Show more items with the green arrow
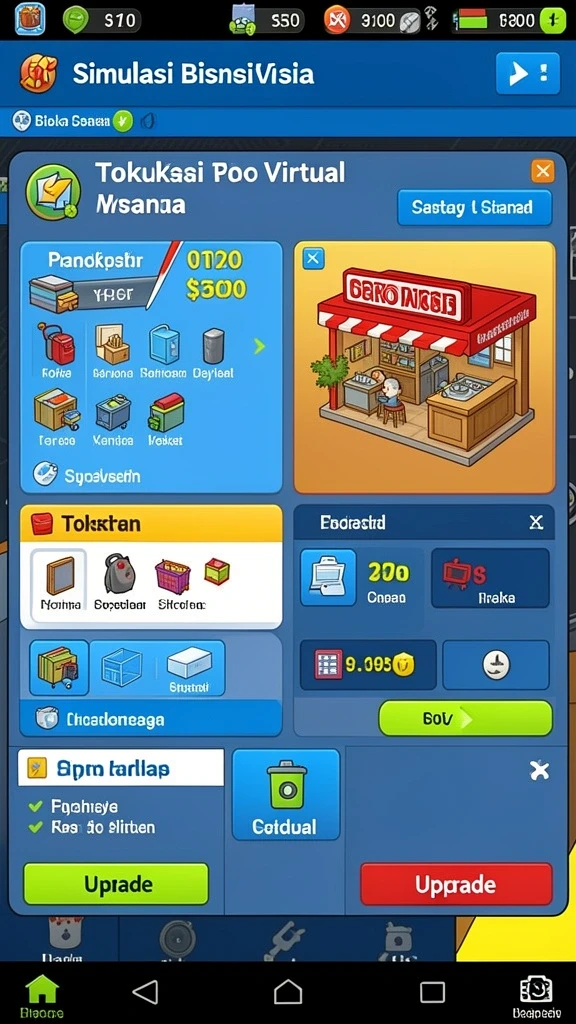Screen dimensions: 576x1024 click(259, 346)
